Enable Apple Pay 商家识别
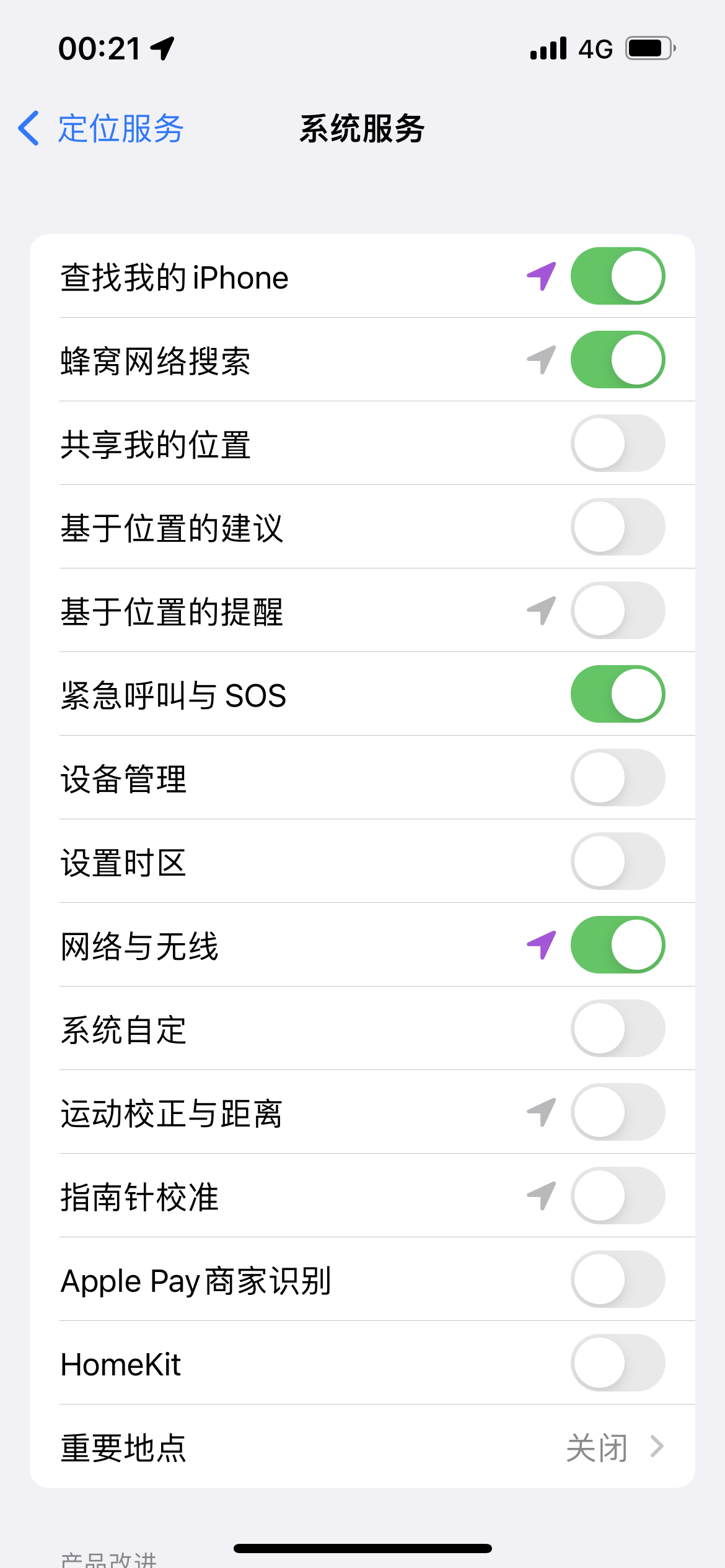 click(617, 1279)
